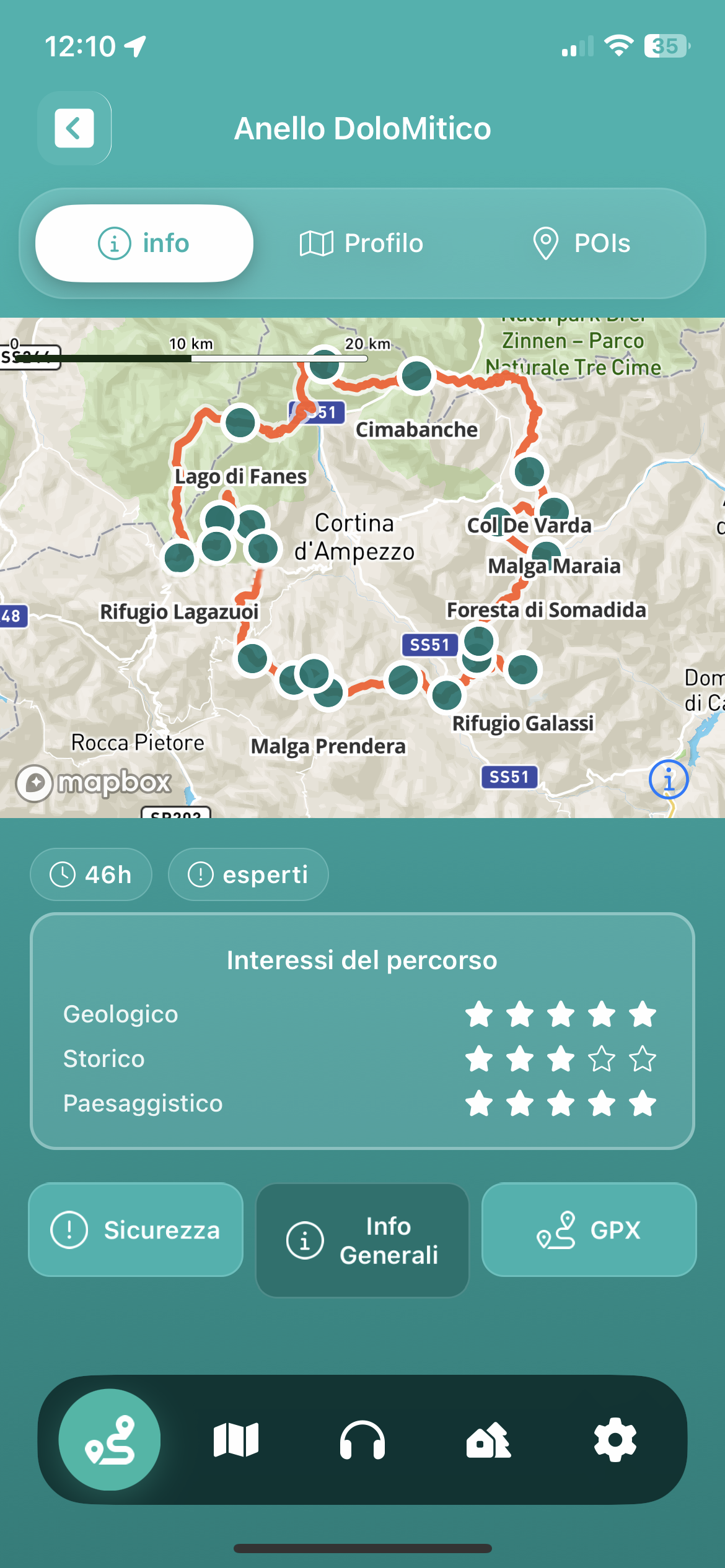725x1568 pixels.
Task: Open the huts tab with house icon
Action: (x=489, y=1440)
